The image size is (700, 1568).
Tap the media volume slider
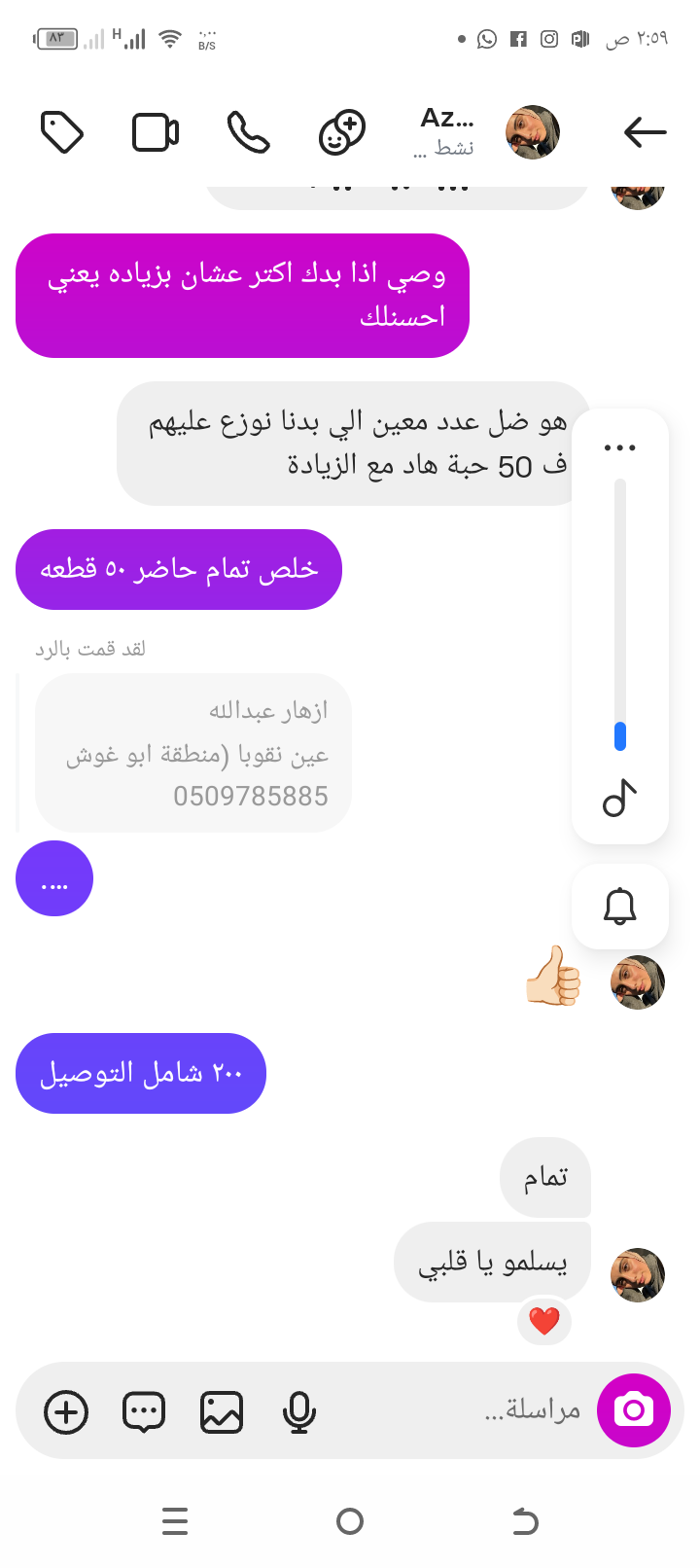tap(620, 613)
